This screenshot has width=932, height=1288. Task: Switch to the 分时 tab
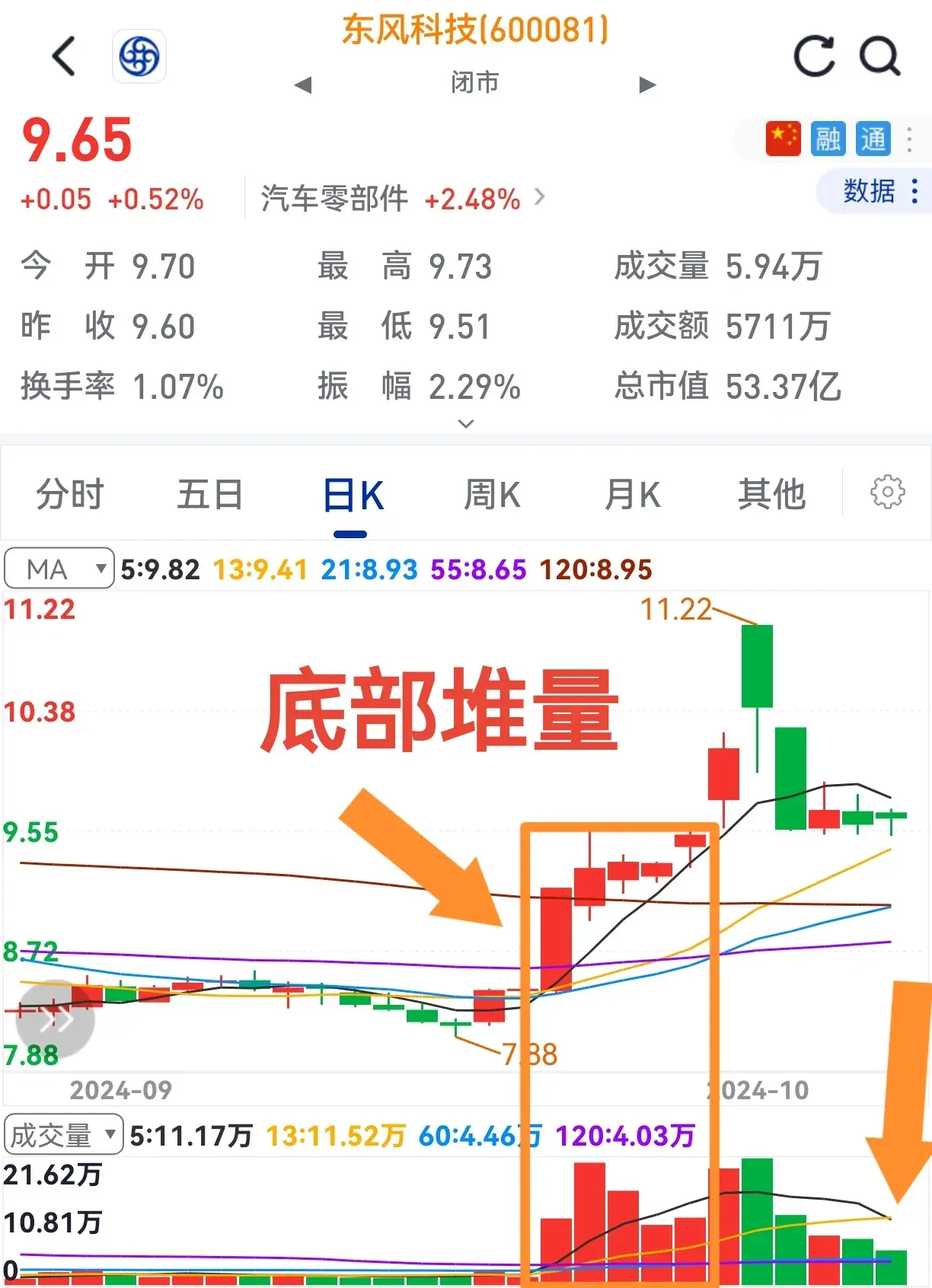(x=70, y=495)
